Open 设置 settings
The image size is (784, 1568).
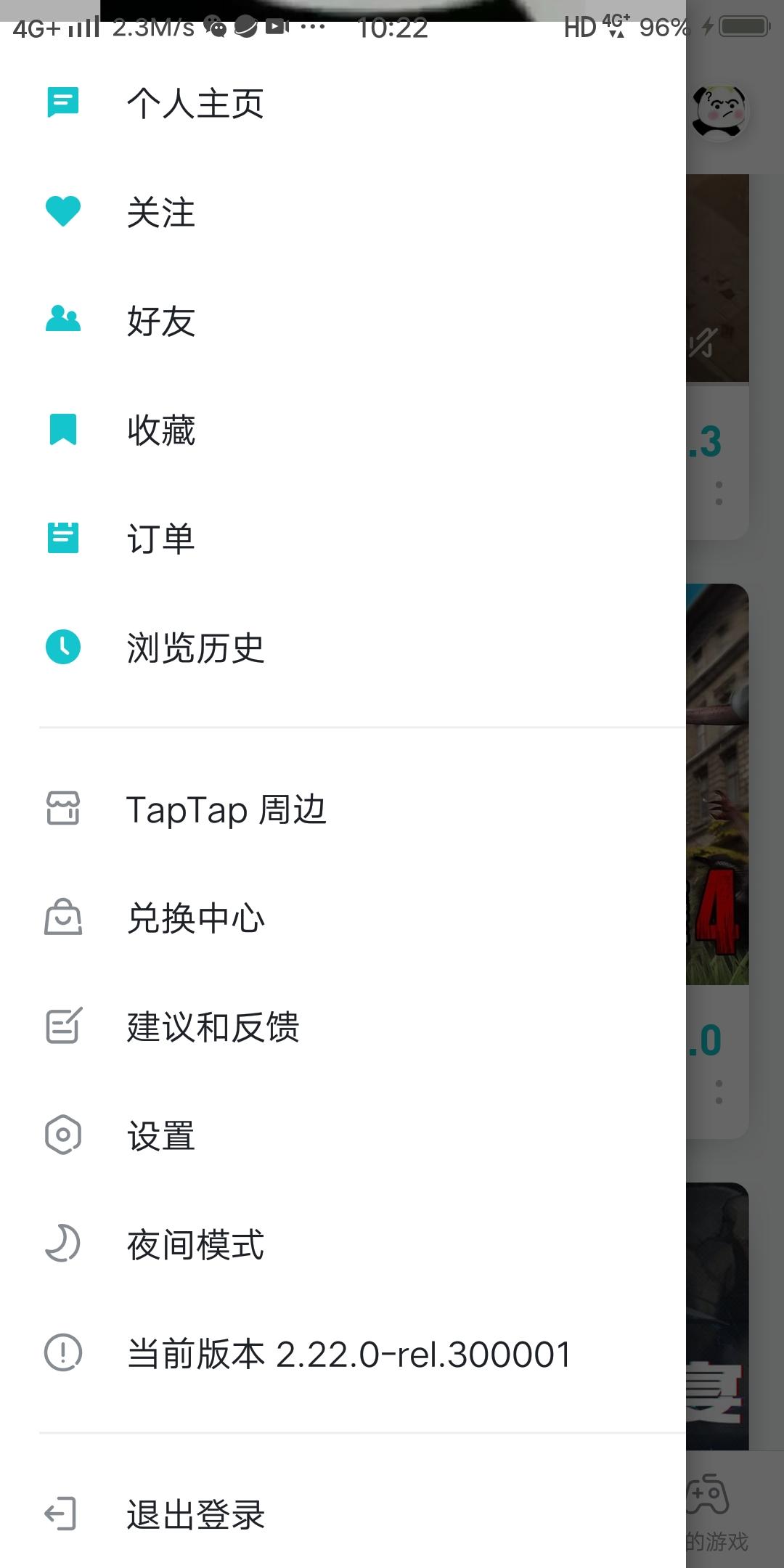pyautogui.click(x=161, y=1136)
